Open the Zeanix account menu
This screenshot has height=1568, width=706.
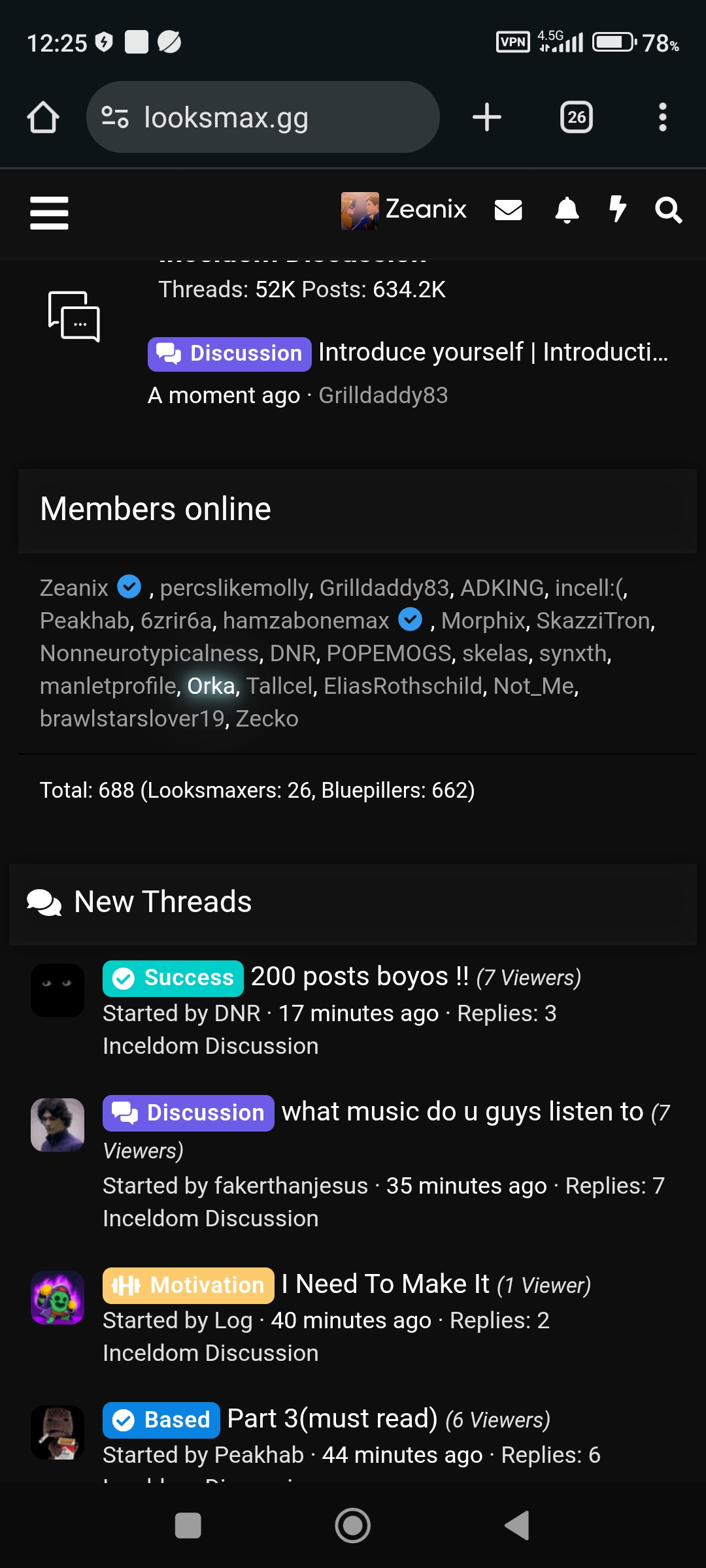[404, 210]
